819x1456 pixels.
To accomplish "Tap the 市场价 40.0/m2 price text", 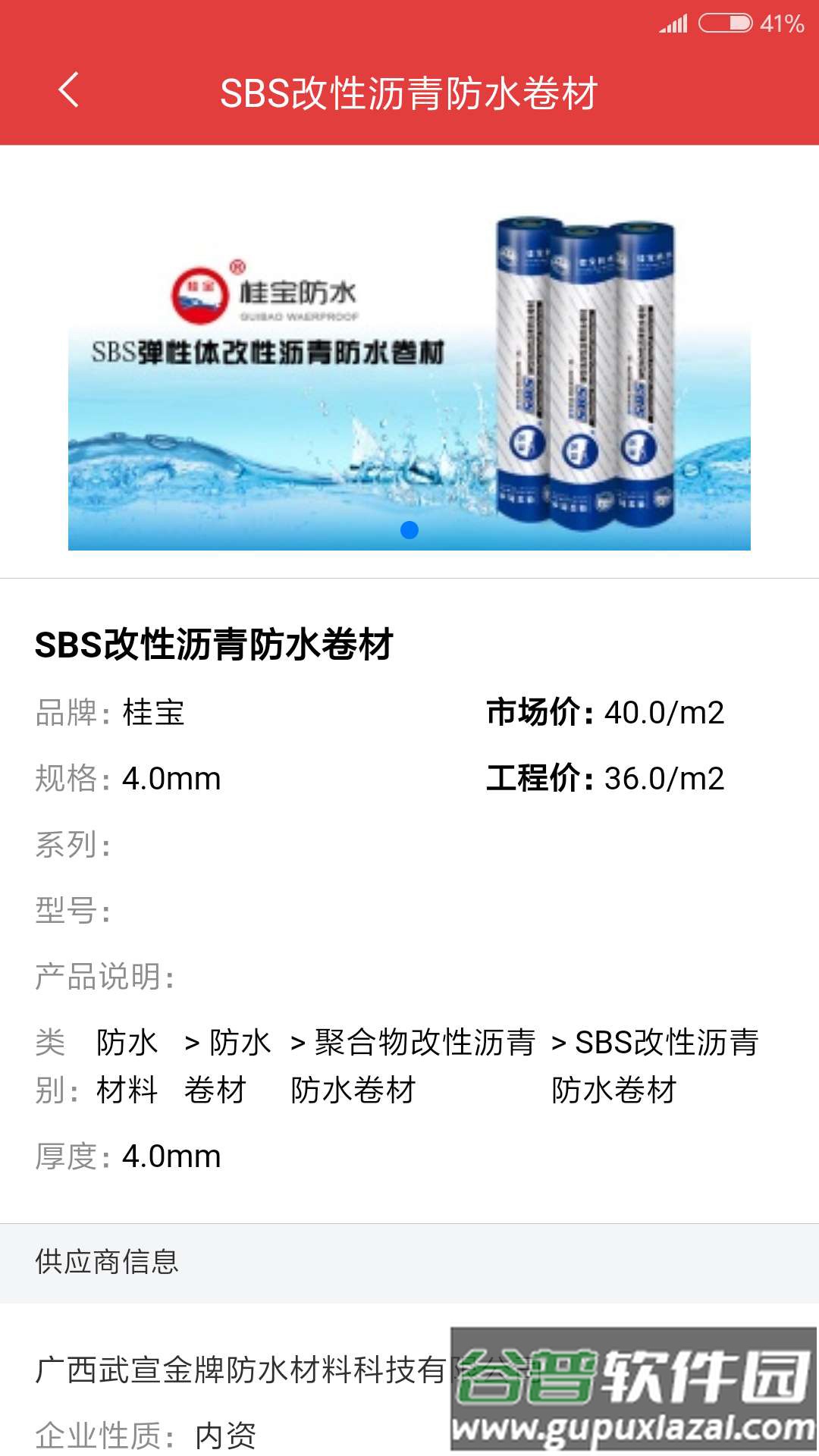I will [607, 711].
